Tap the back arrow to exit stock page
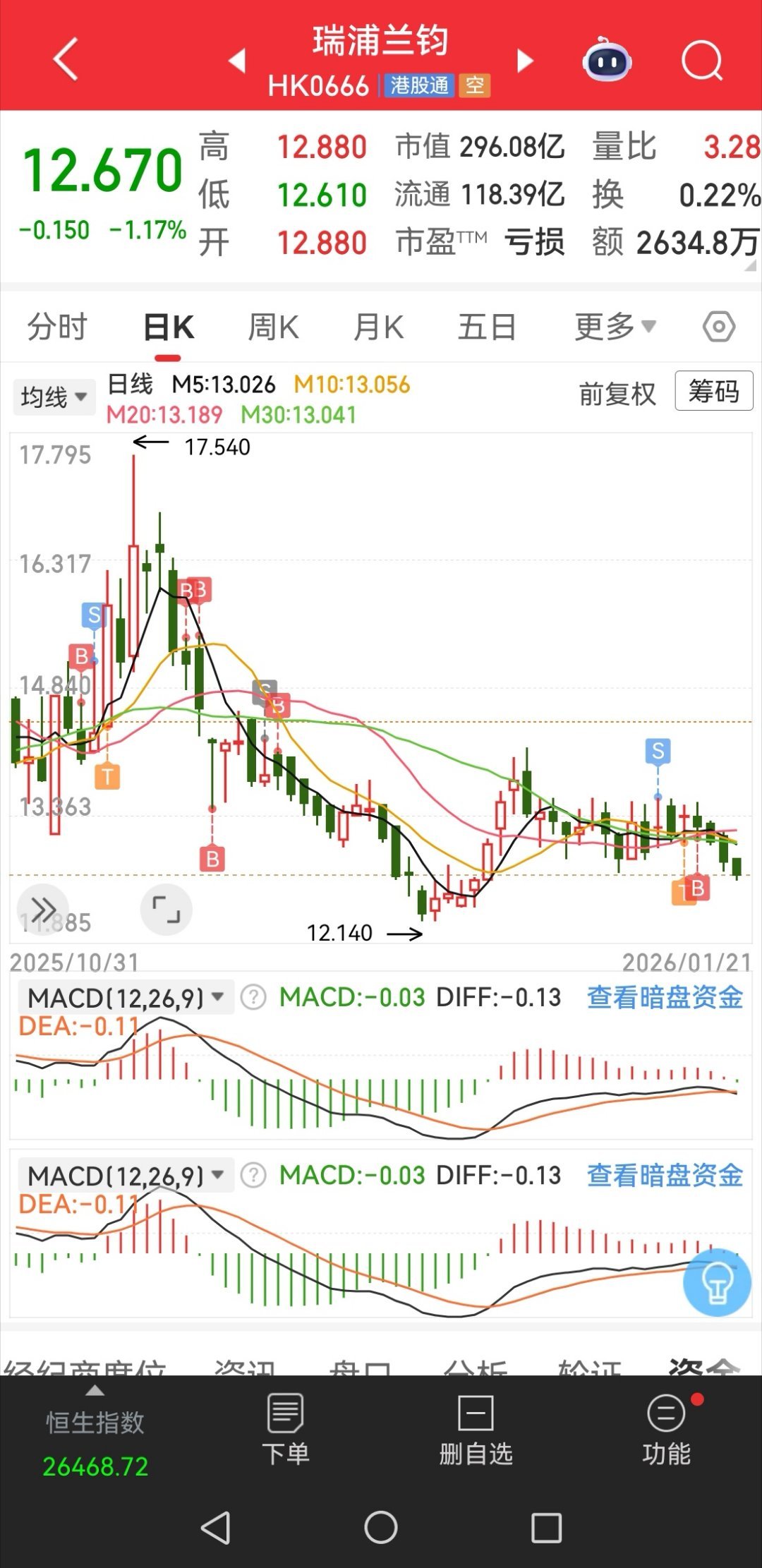The width and height of the screenshot is (762, 1568). [65, 60]
